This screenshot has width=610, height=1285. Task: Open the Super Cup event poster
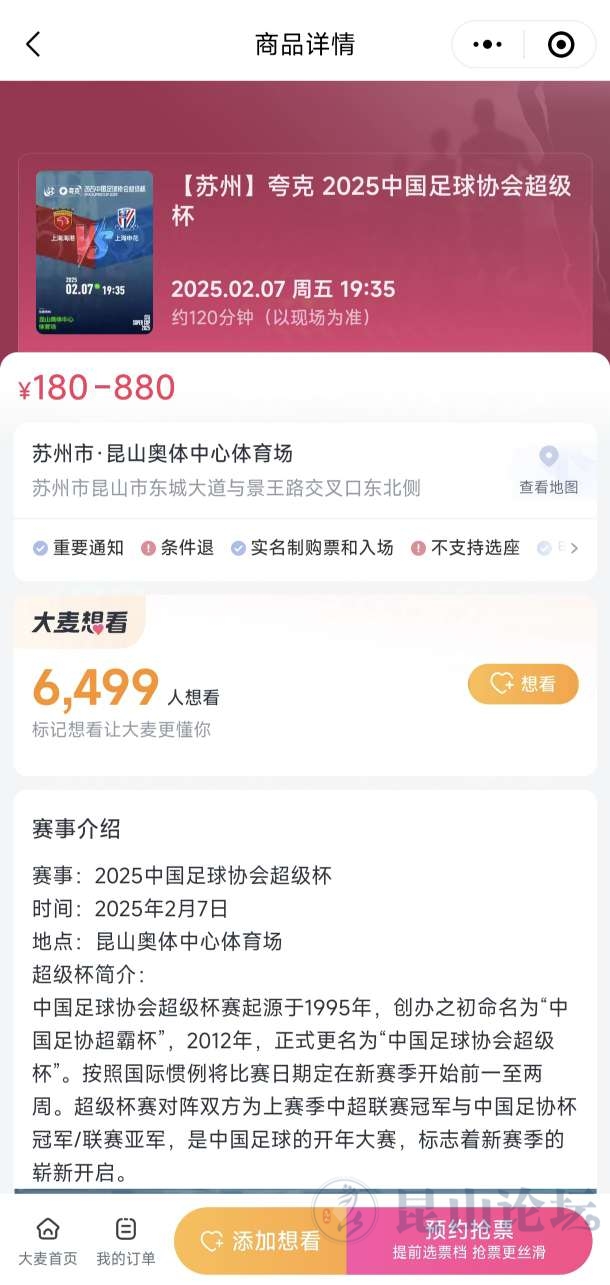pos(94,252)
